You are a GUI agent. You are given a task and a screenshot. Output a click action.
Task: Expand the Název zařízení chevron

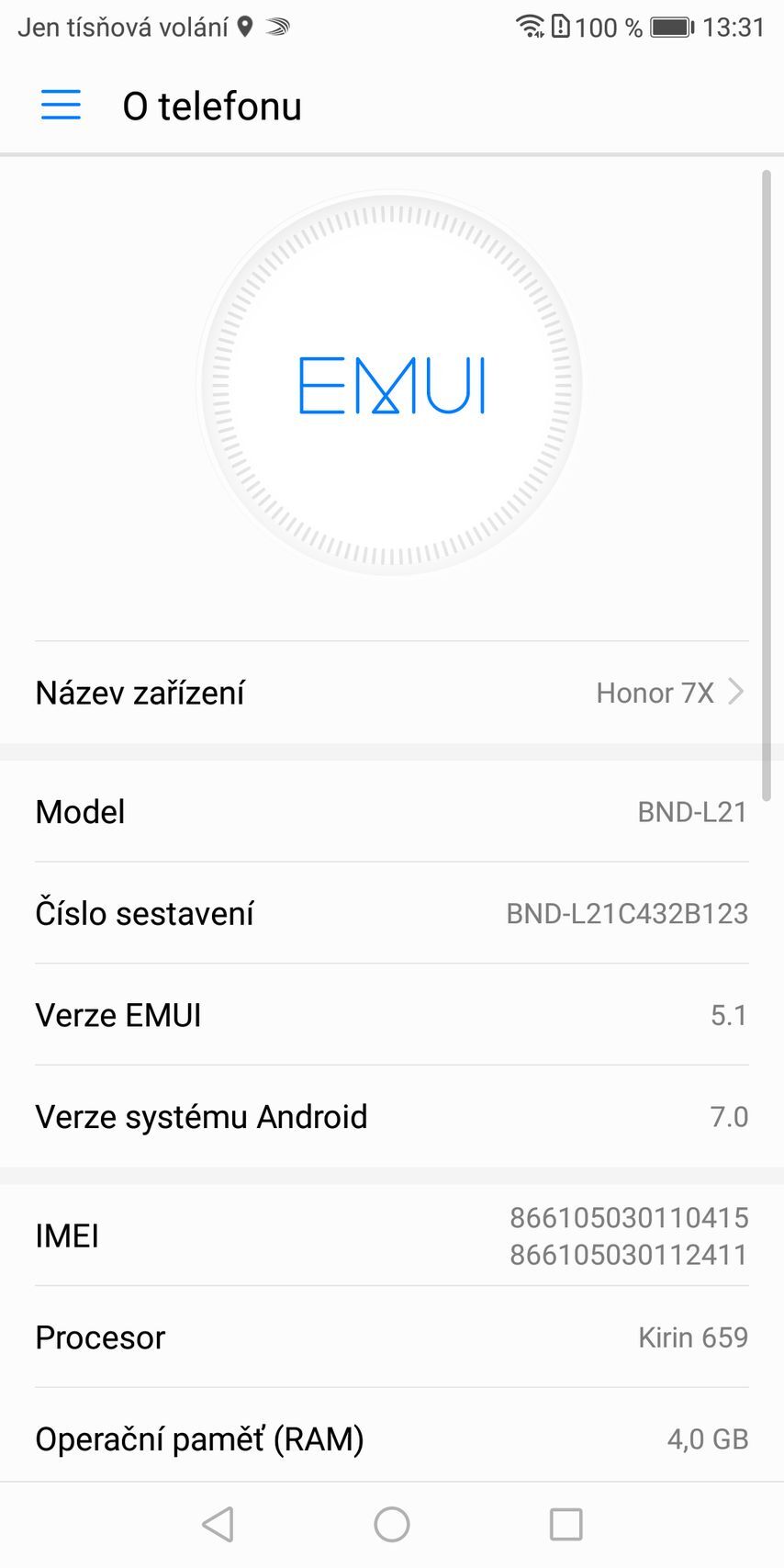[x=734, y=692]
